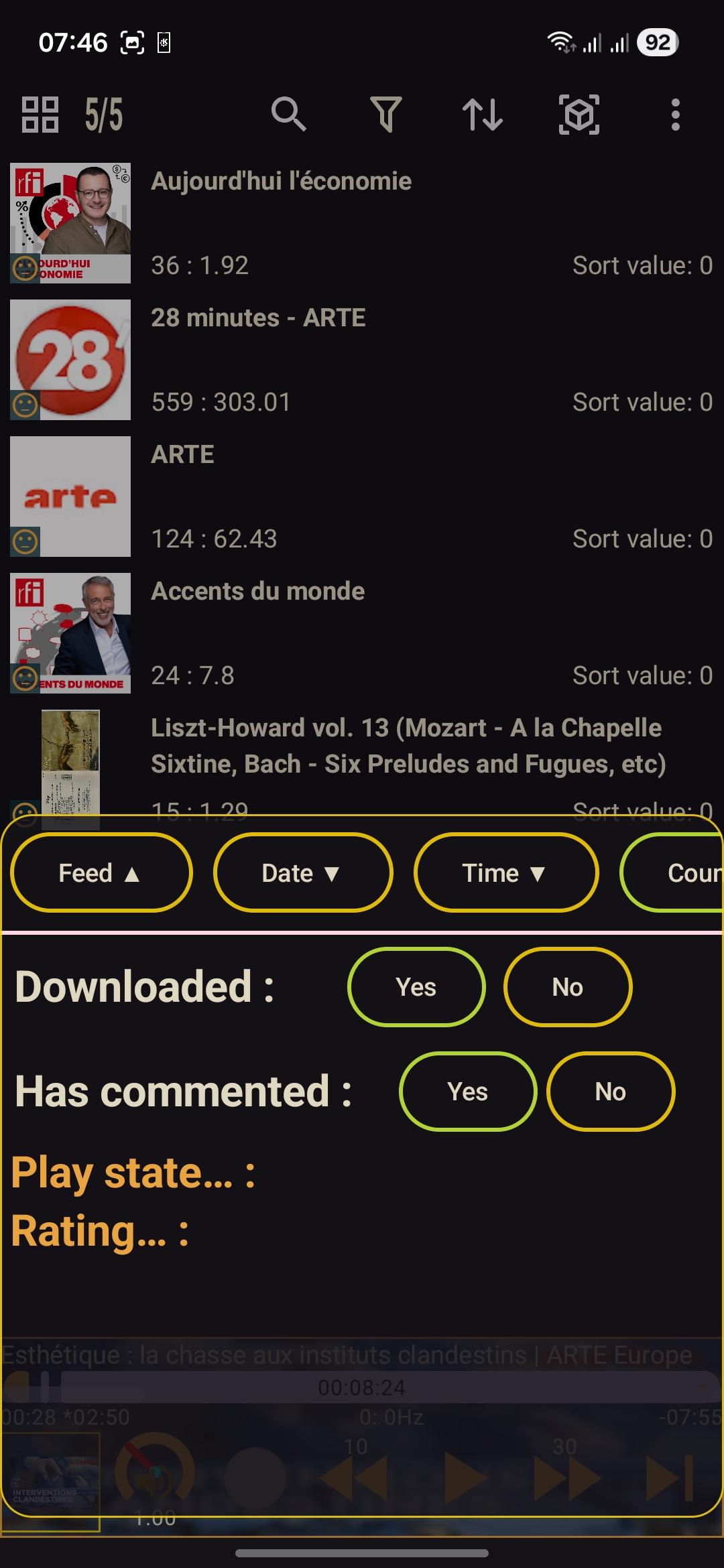Expand the Play state section
This screenshot has height=1568, width=724.
coord(133,1173)
